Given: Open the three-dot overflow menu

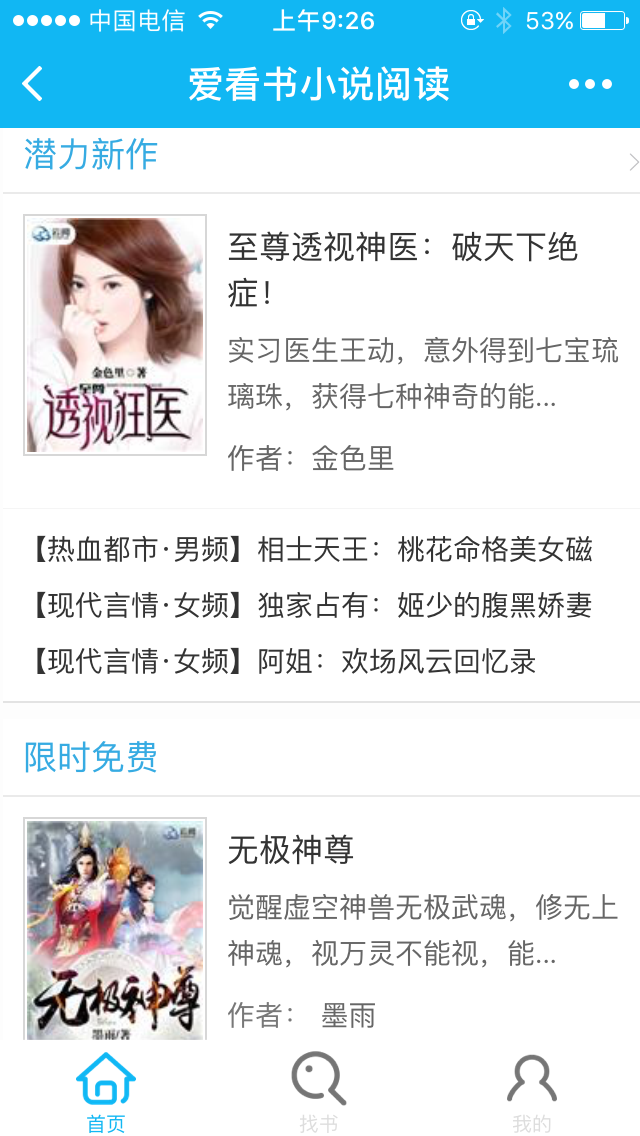Looking at the screenshot, I should tap(590, 84).
